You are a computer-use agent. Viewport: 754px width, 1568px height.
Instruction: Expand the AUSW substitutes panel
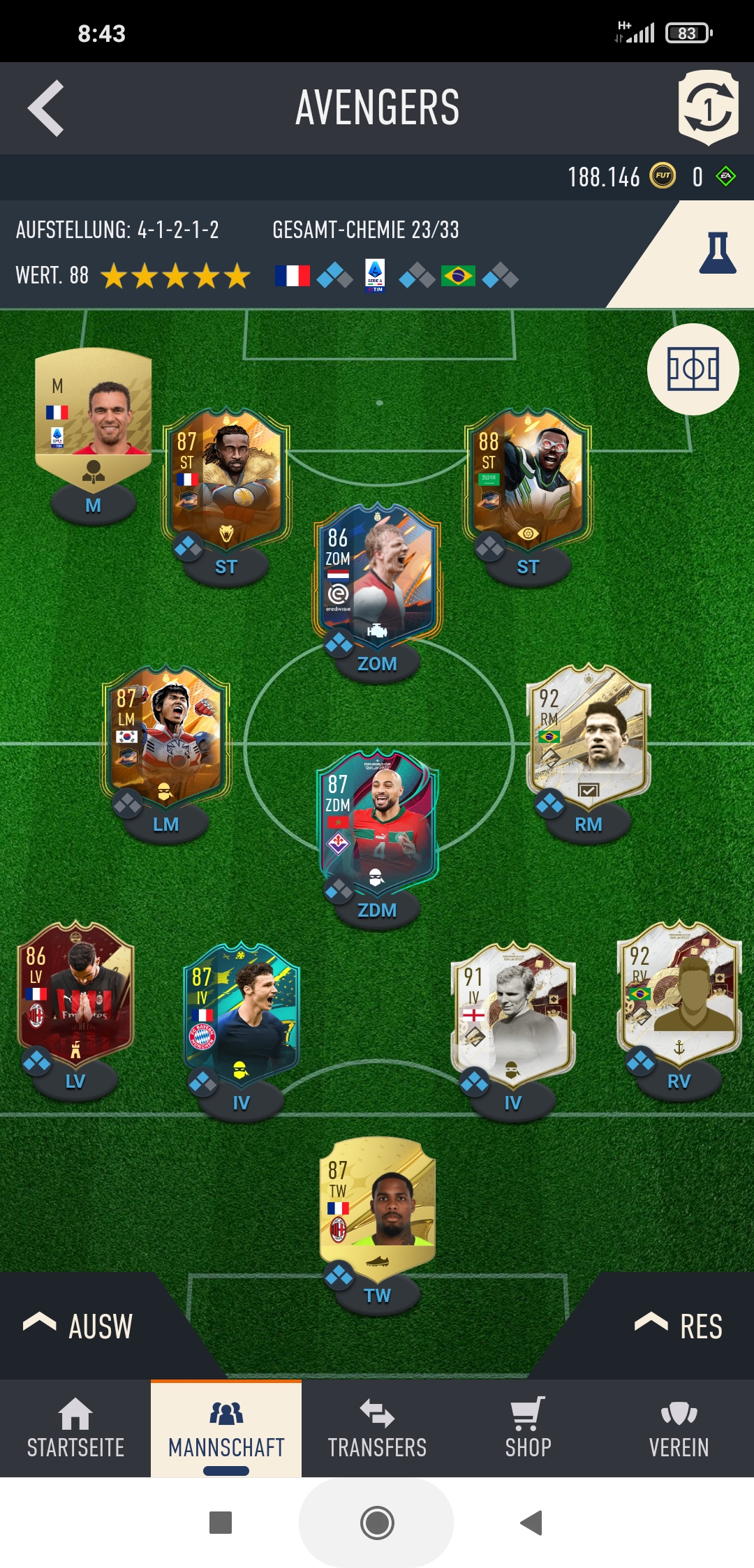click(78, 1326)
